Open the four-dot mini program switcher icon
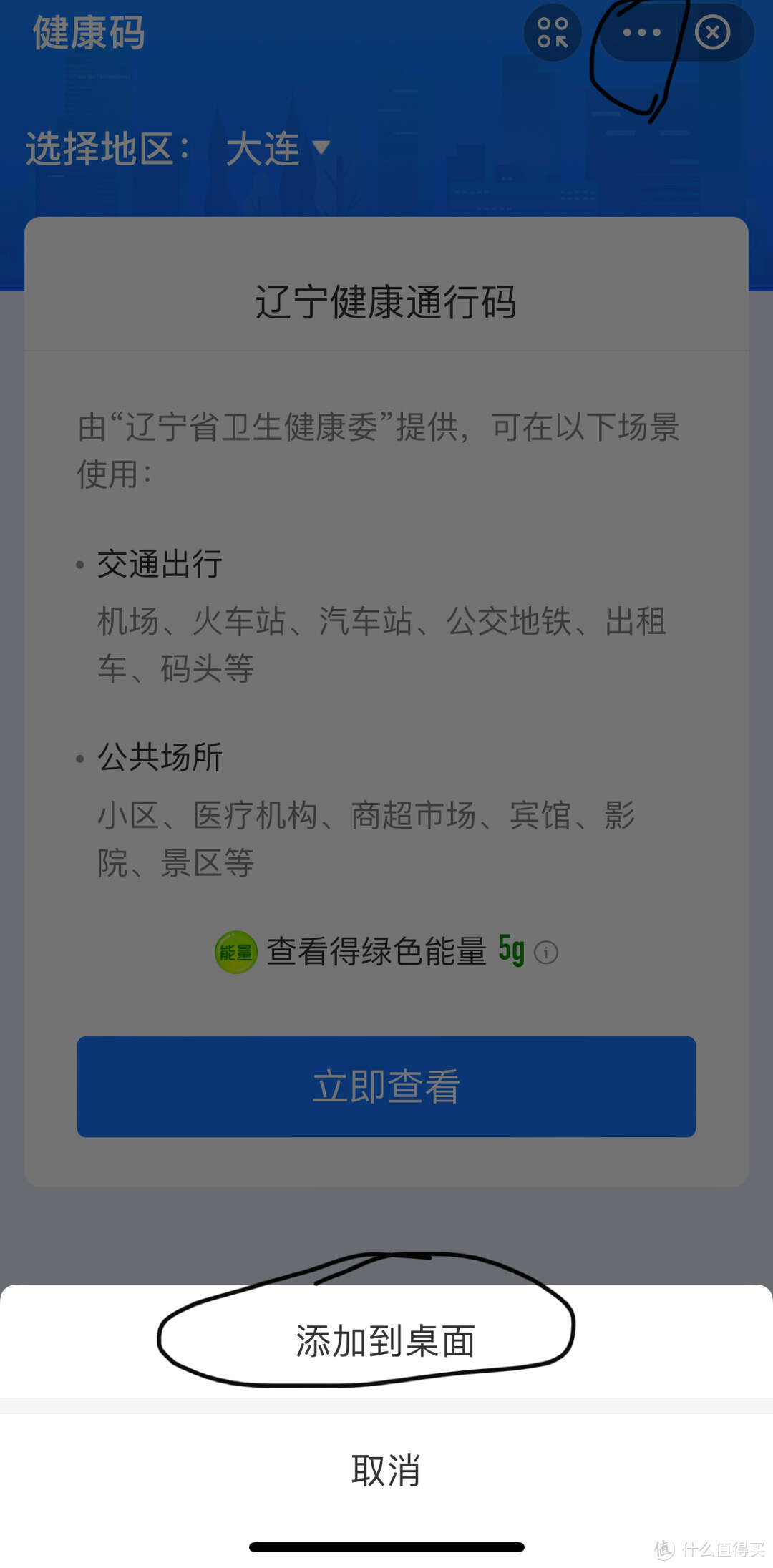This screenshot has width=773, height=1568. pyautogui.click(x=553, y=33)
